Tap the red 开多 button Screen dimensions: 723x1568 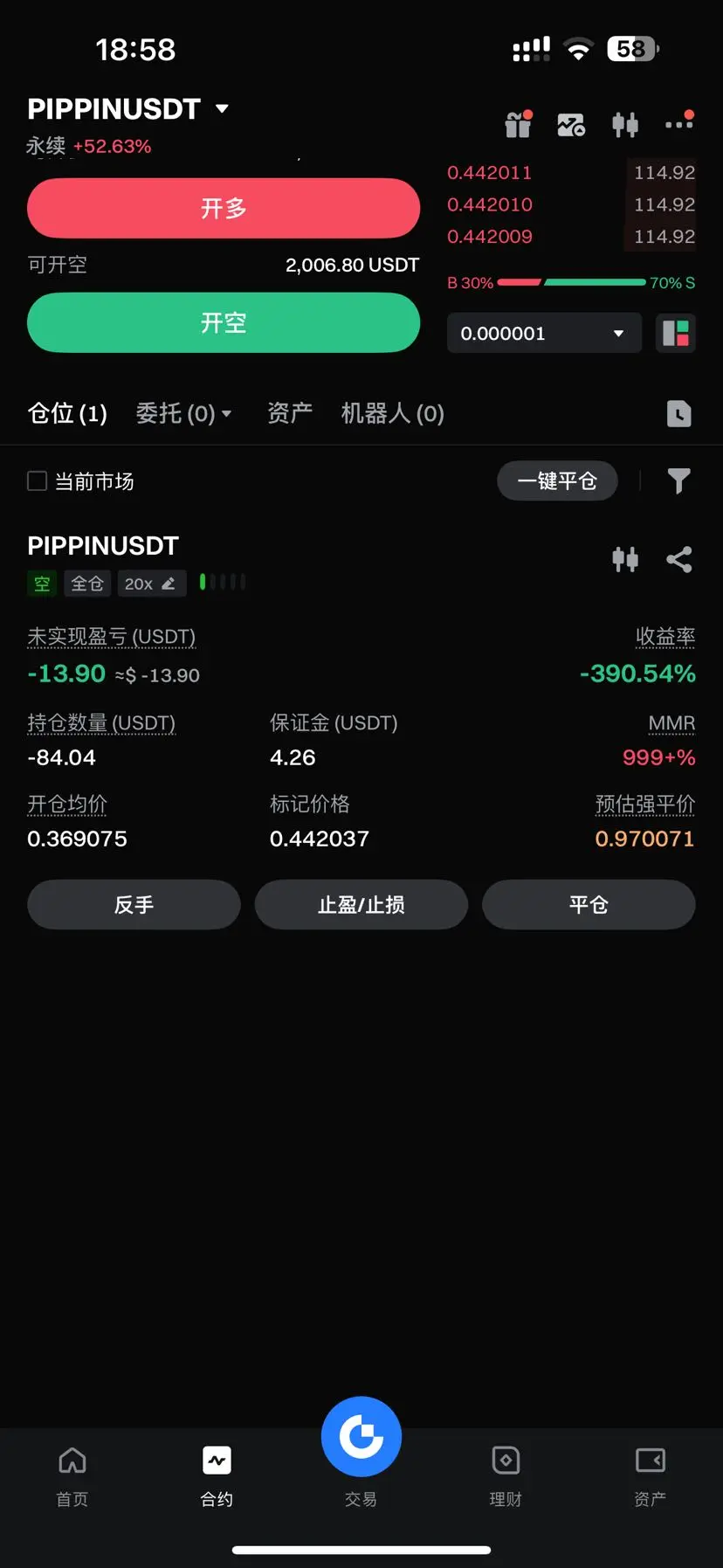click(224, 208)
